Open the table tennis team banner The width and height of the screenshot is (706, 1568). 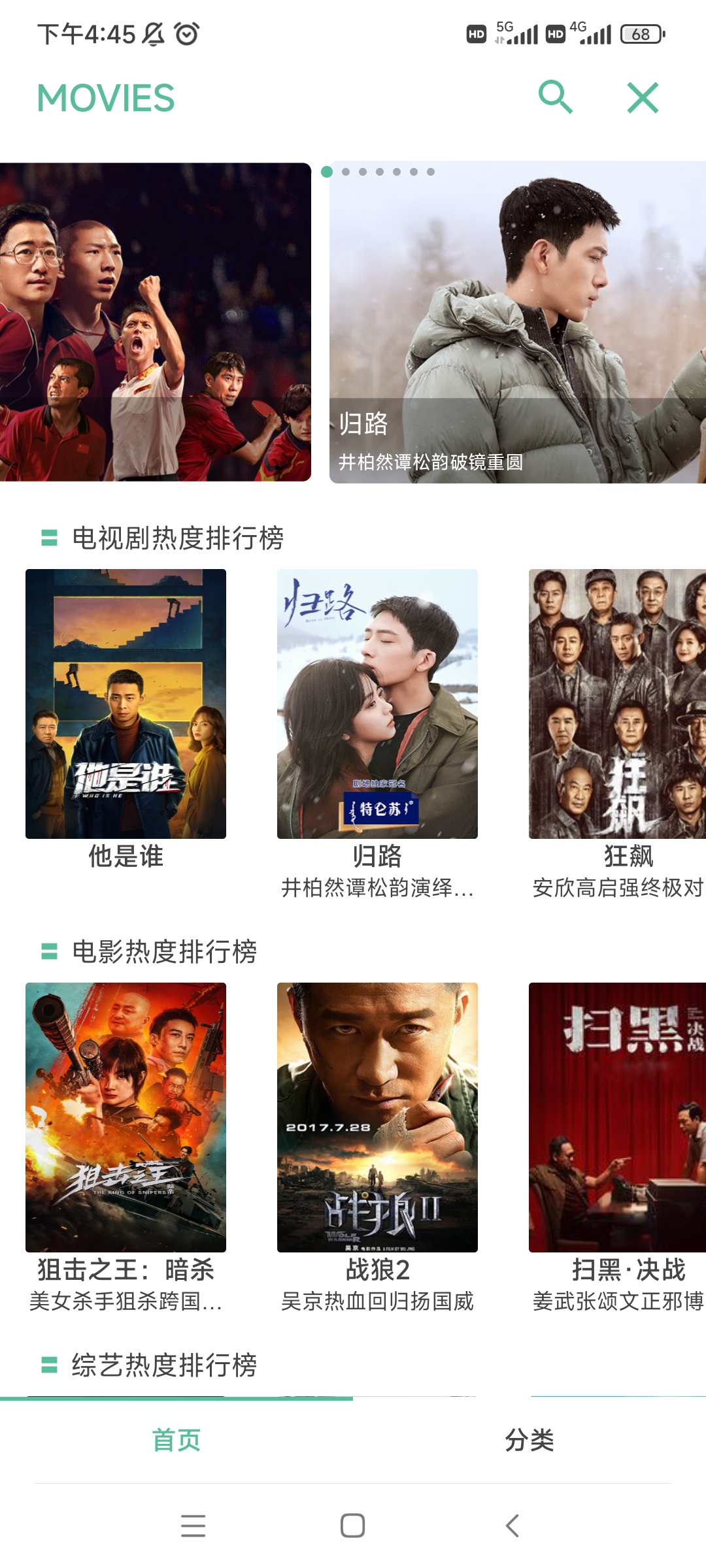[155, 322]
